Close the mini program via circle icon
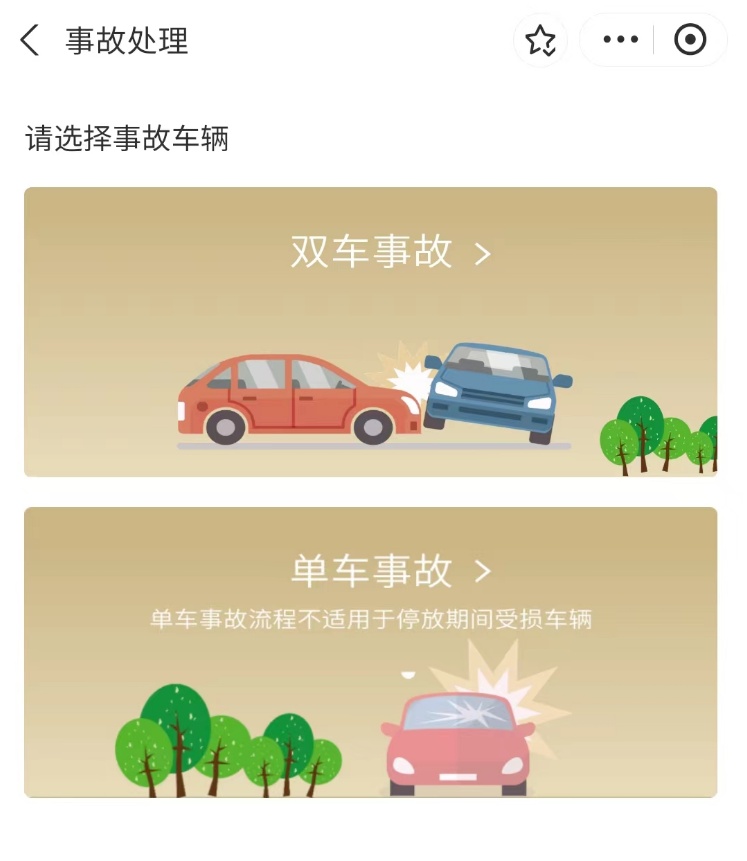This screenshot has width=747, height=861. [690, 40]
